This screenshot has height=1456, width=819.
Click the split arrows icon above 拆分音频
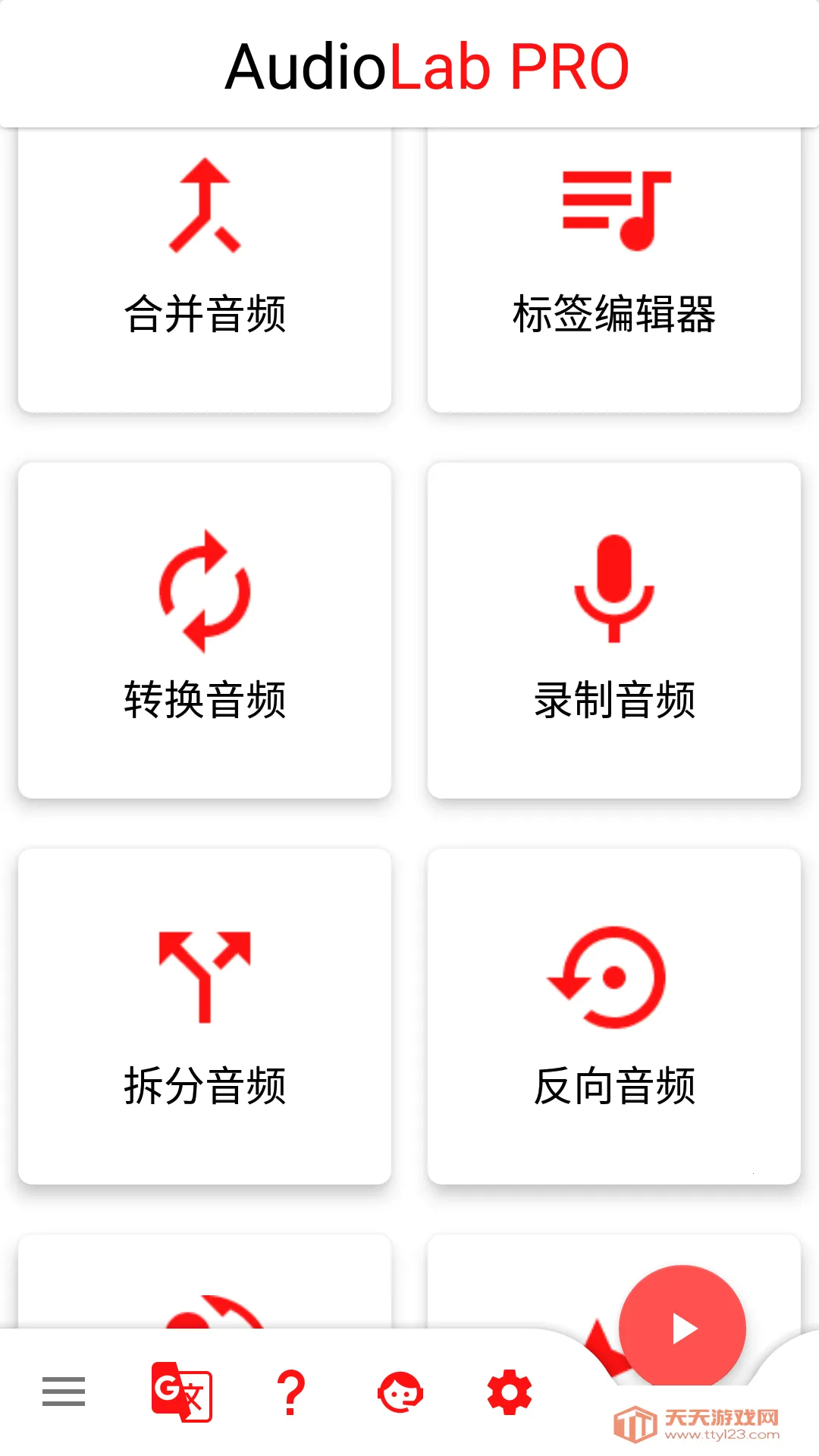[x=203, y=978]
